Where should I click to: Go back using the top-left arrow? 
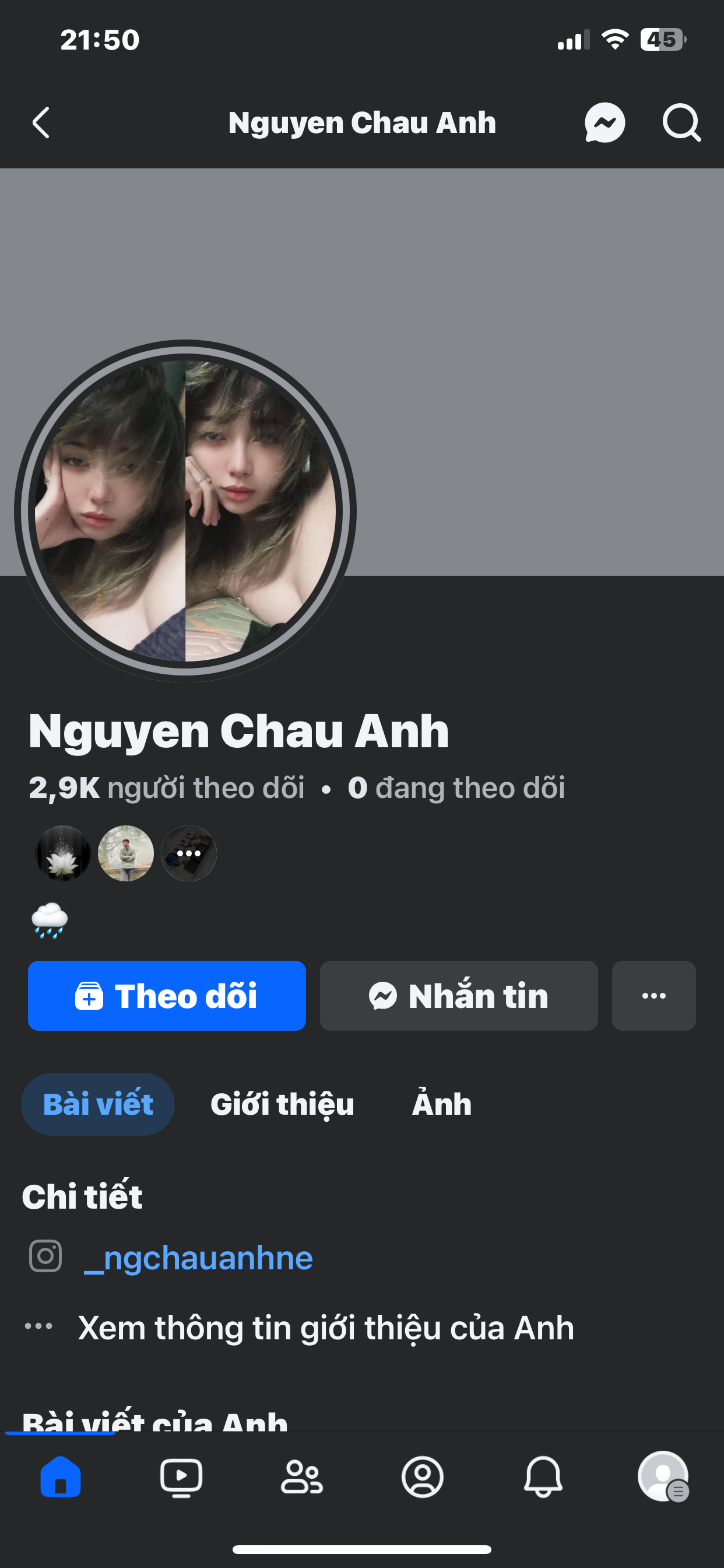(41, 123)
